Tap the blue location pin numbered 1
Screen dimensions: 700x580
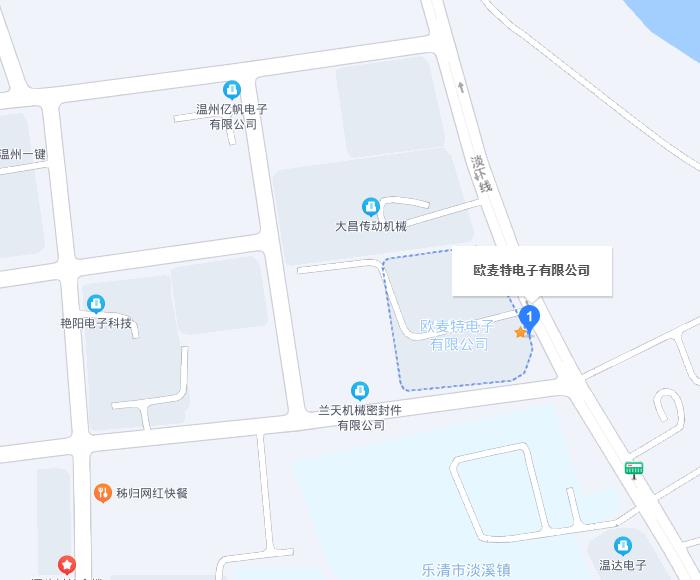coord(530,318)
